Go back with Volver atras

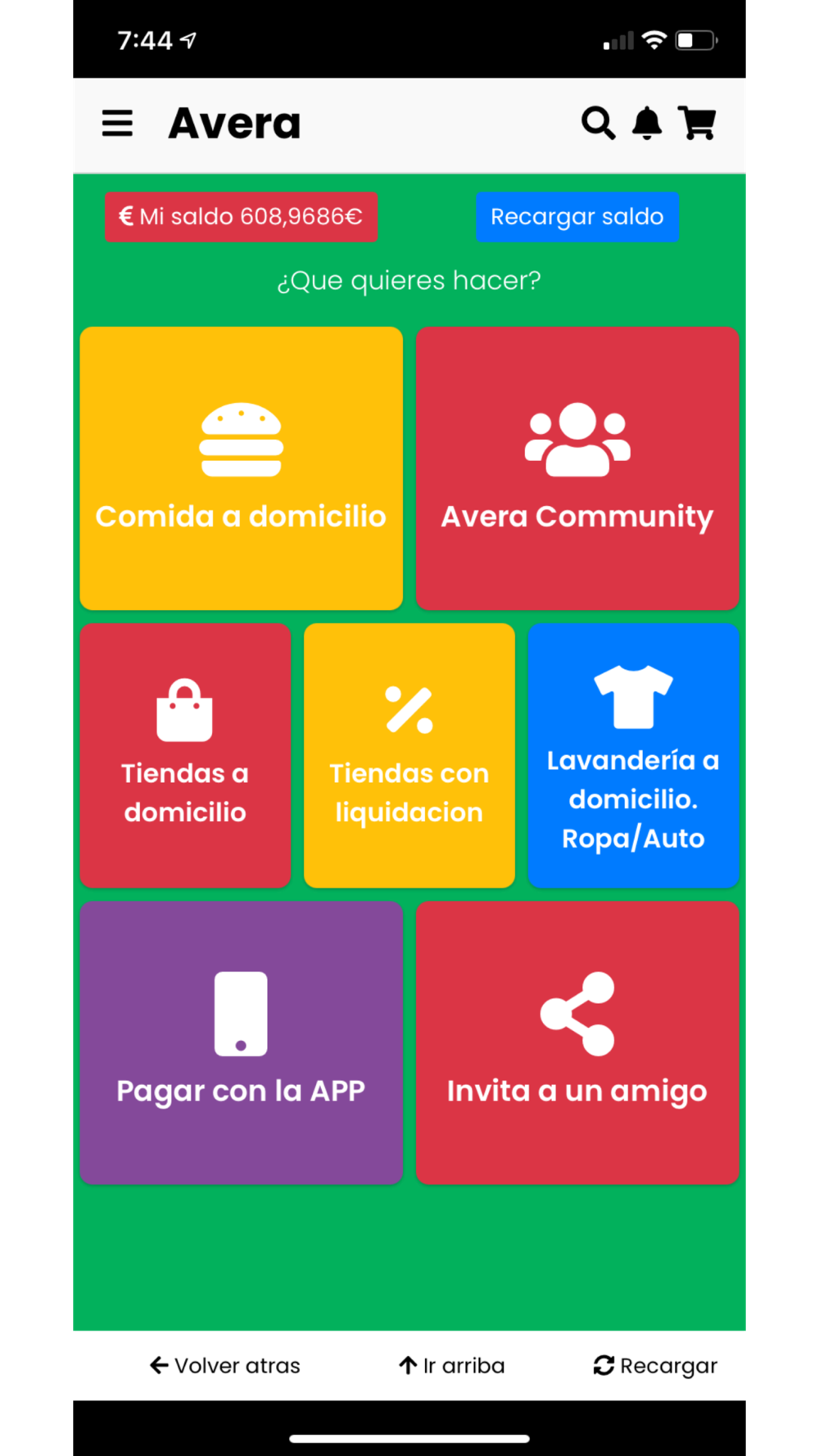225,1365
